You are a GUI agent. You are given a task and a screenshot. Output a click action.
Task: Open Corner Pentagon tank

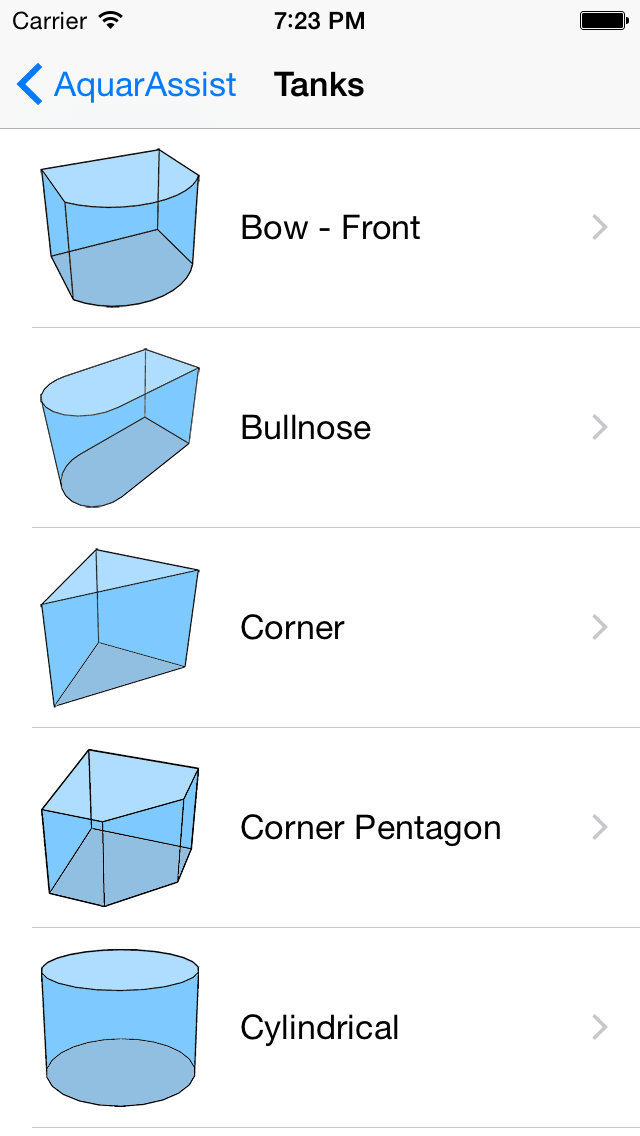click(x=320, y=827)
